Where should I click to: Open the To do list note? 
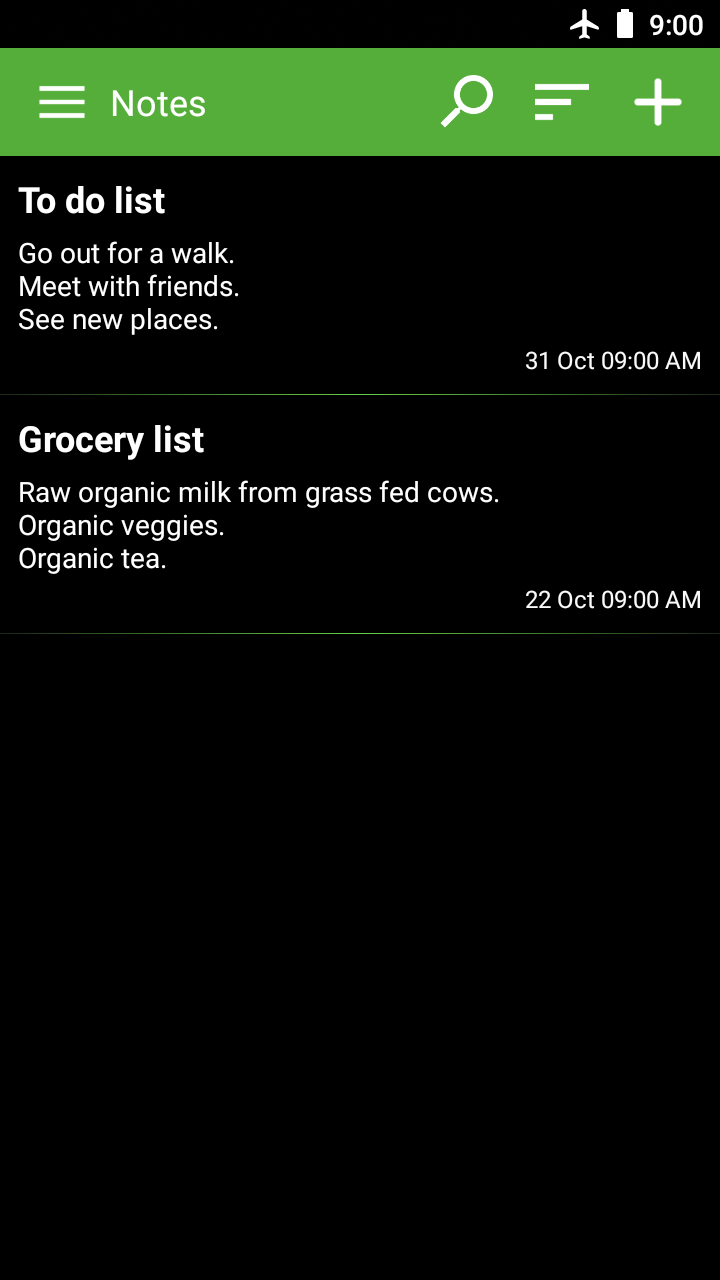coord(360,275)
